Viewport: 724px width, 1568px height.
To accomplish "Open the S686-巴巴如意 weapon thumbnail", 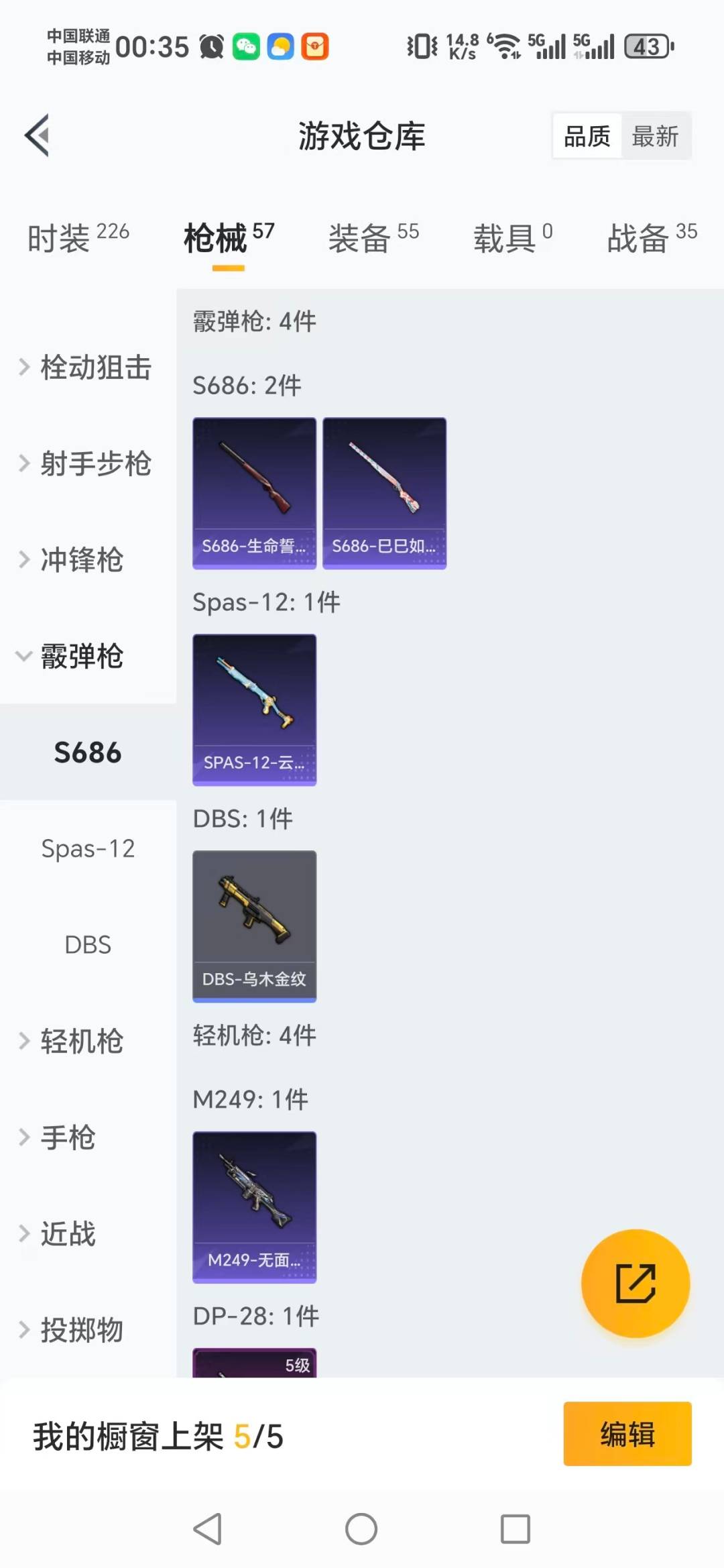I will (384, 492).
